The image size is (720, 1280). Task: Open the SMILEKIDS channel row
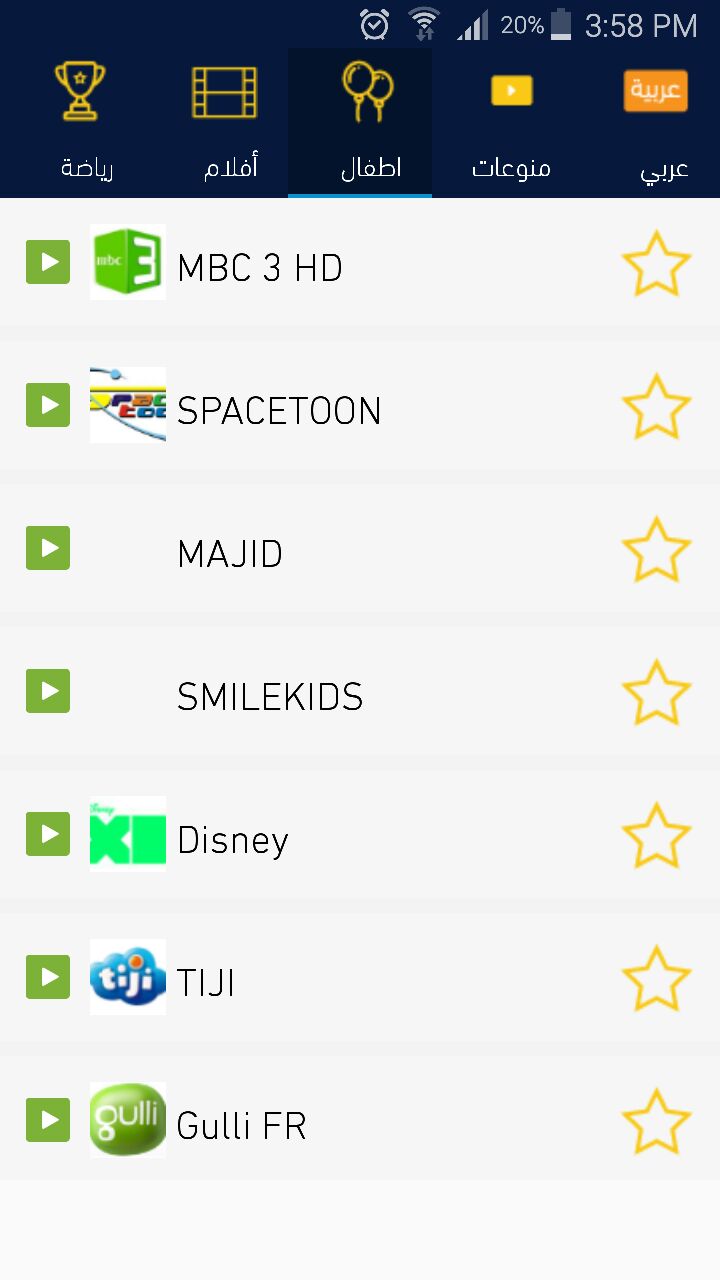(x=360, y=692)
